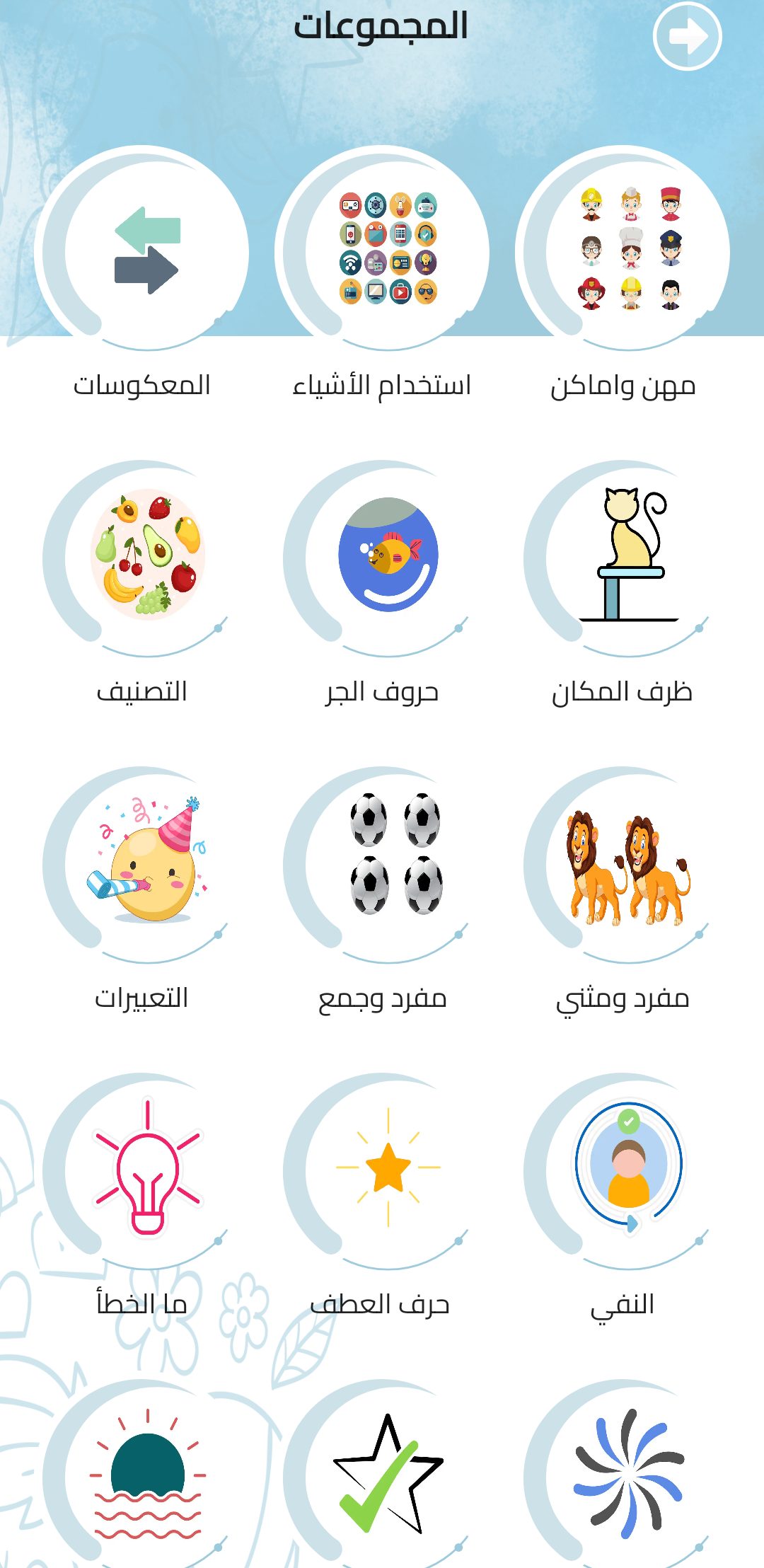The image size is (764, 1568).
Task: Open حروف الجر fishbowl icon
Action: [x=388, y=555]
